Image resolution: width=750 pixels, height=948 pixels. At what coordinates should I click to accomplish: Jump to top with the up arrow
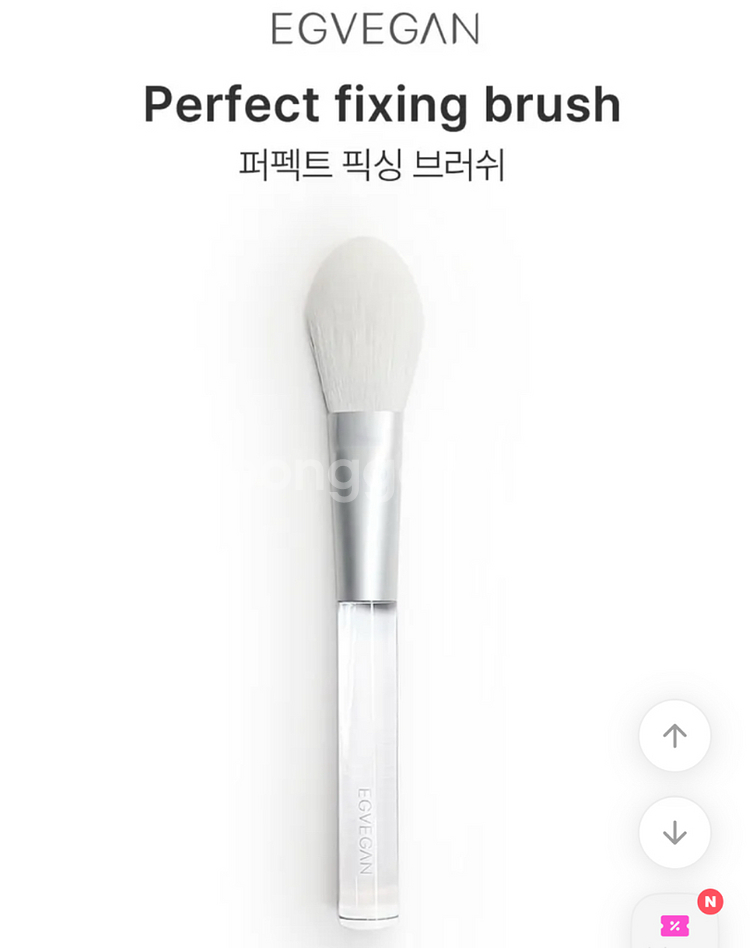click(x=675, y=736)
